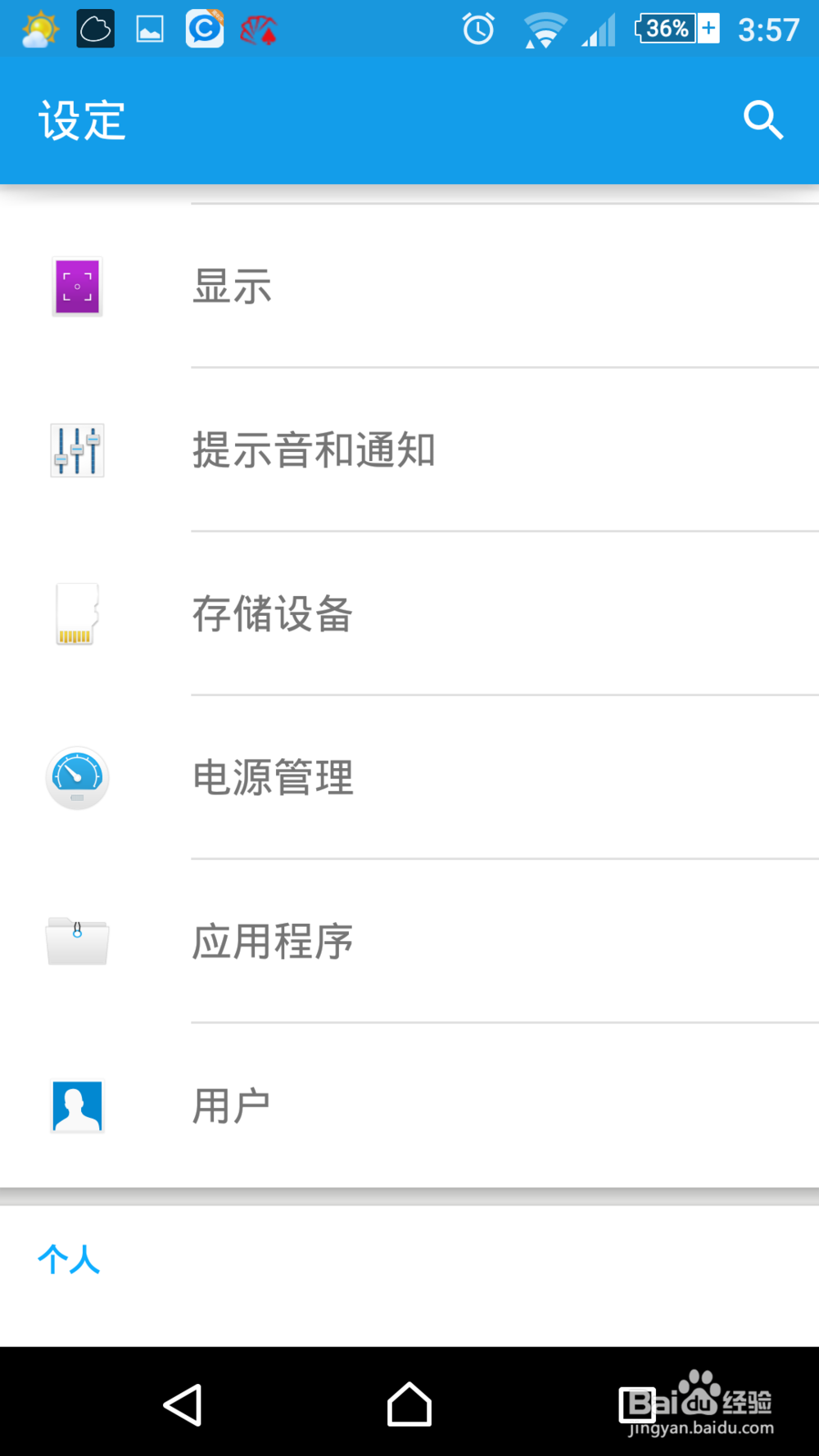819x1456 pixels.
Task: Tap the Wi-Fi icon in the status bar
Action: (x=541, y=29)
